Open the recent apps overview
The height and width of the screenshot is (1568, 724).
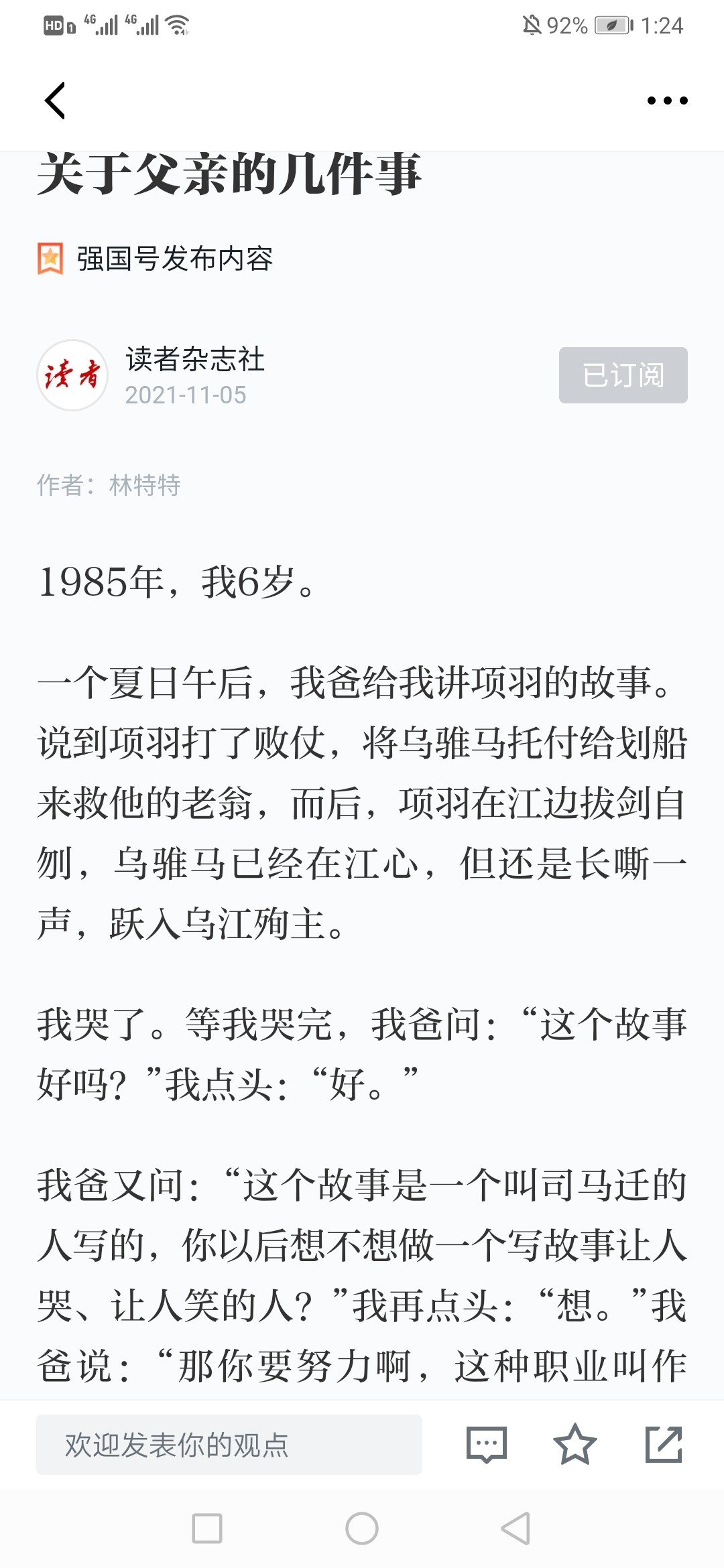[x=207, y=1528]
